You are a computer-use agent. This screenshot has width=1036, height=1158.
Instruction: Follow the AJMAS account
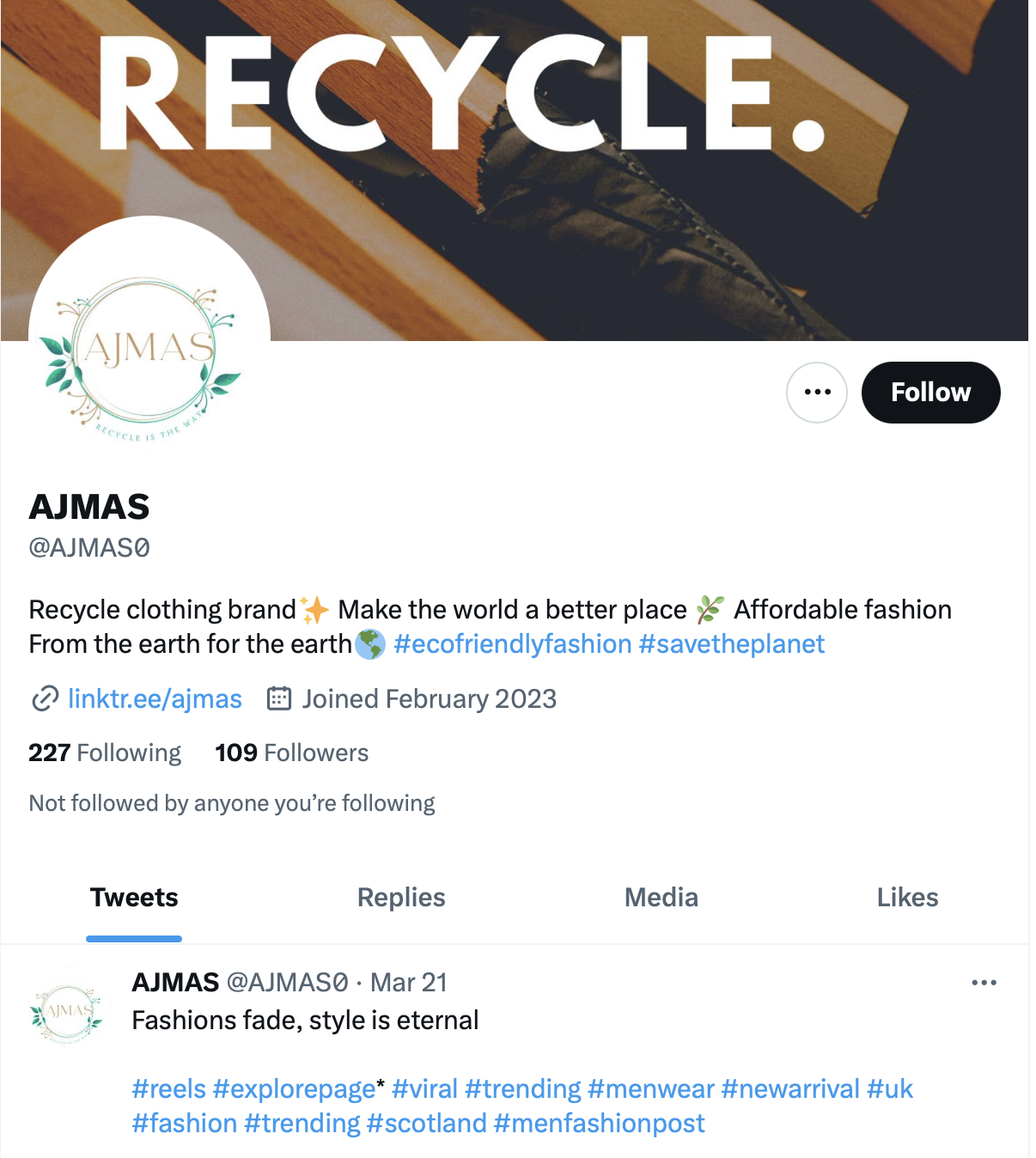pyautogui.click(x=930, y=393)
